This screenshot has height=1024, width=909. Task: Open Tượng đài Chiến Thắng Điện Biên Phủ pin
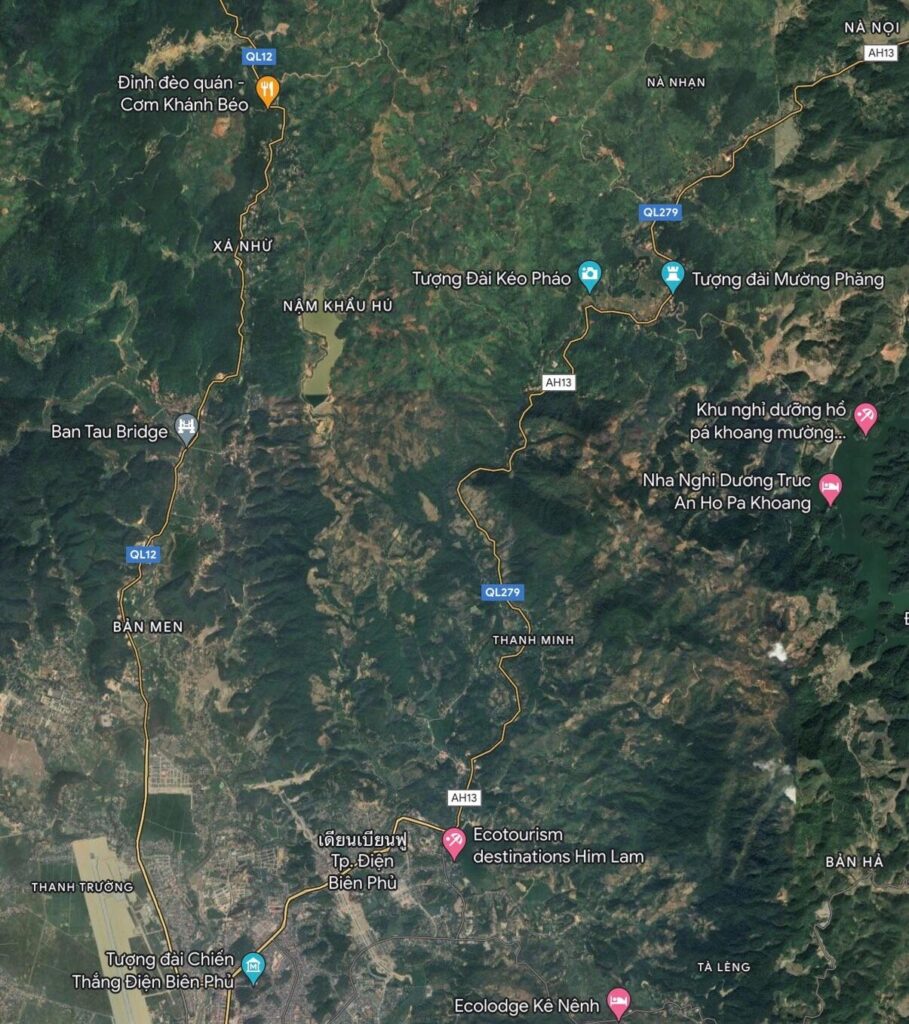[254, 966]
